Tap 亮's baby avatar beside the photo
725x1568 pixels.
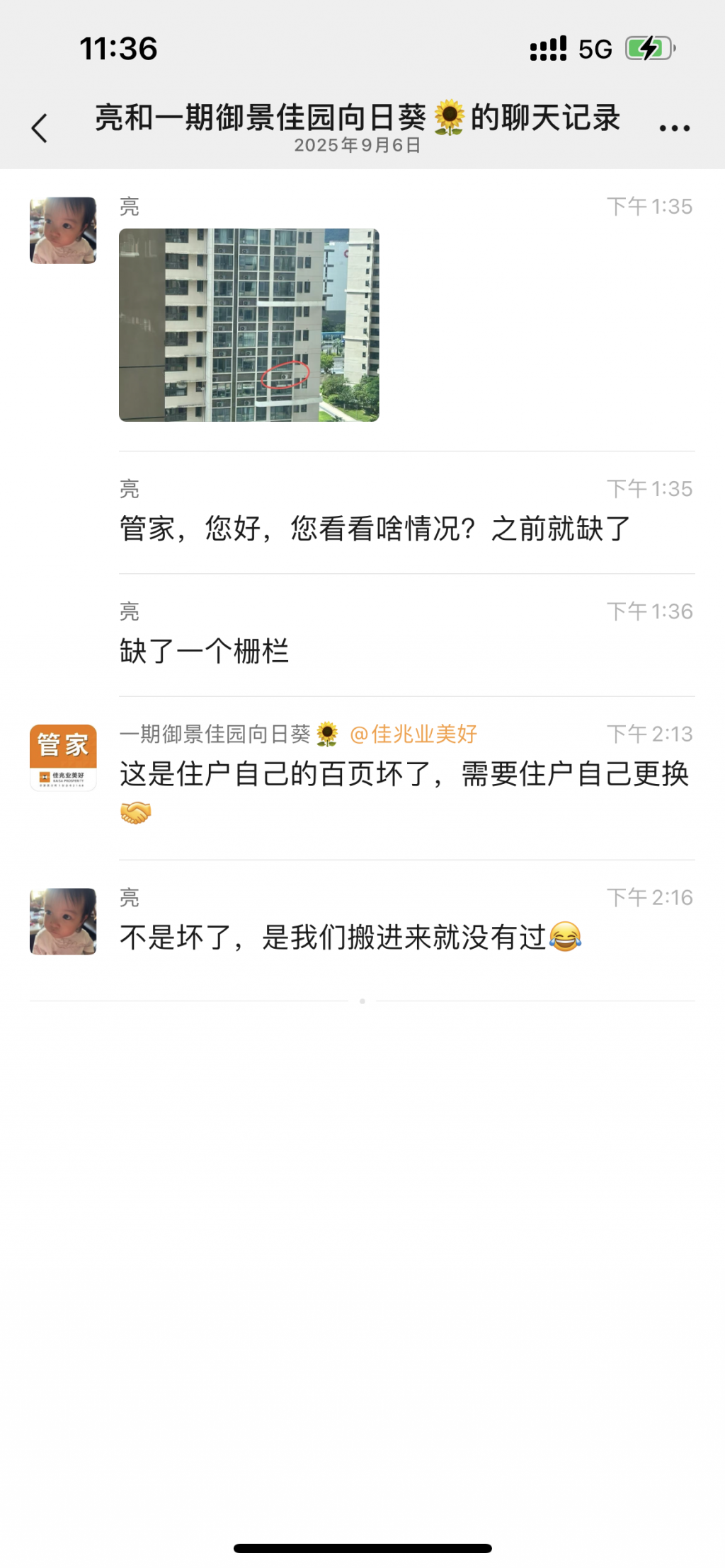coord(63,231)
